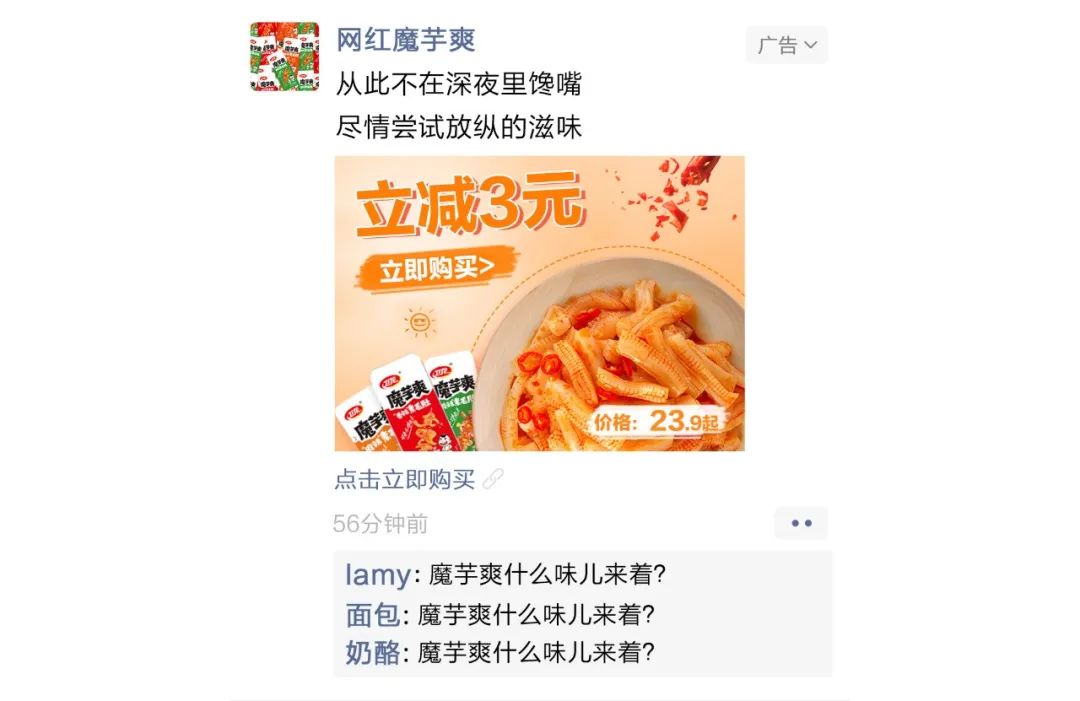
Task: Tap the 网红魔芋爽 account name
Action: click(x=405, y=41)
